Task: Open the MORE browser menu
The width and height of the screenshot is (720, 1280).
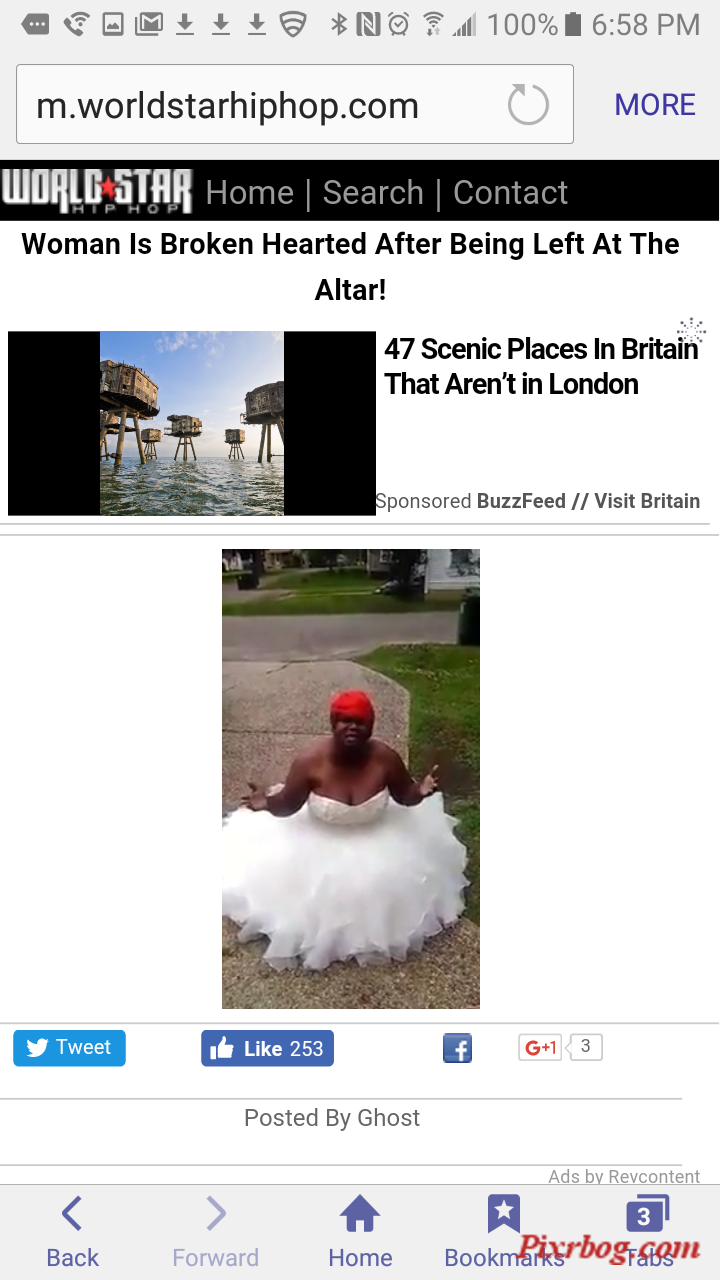Action: coord(655,105)
